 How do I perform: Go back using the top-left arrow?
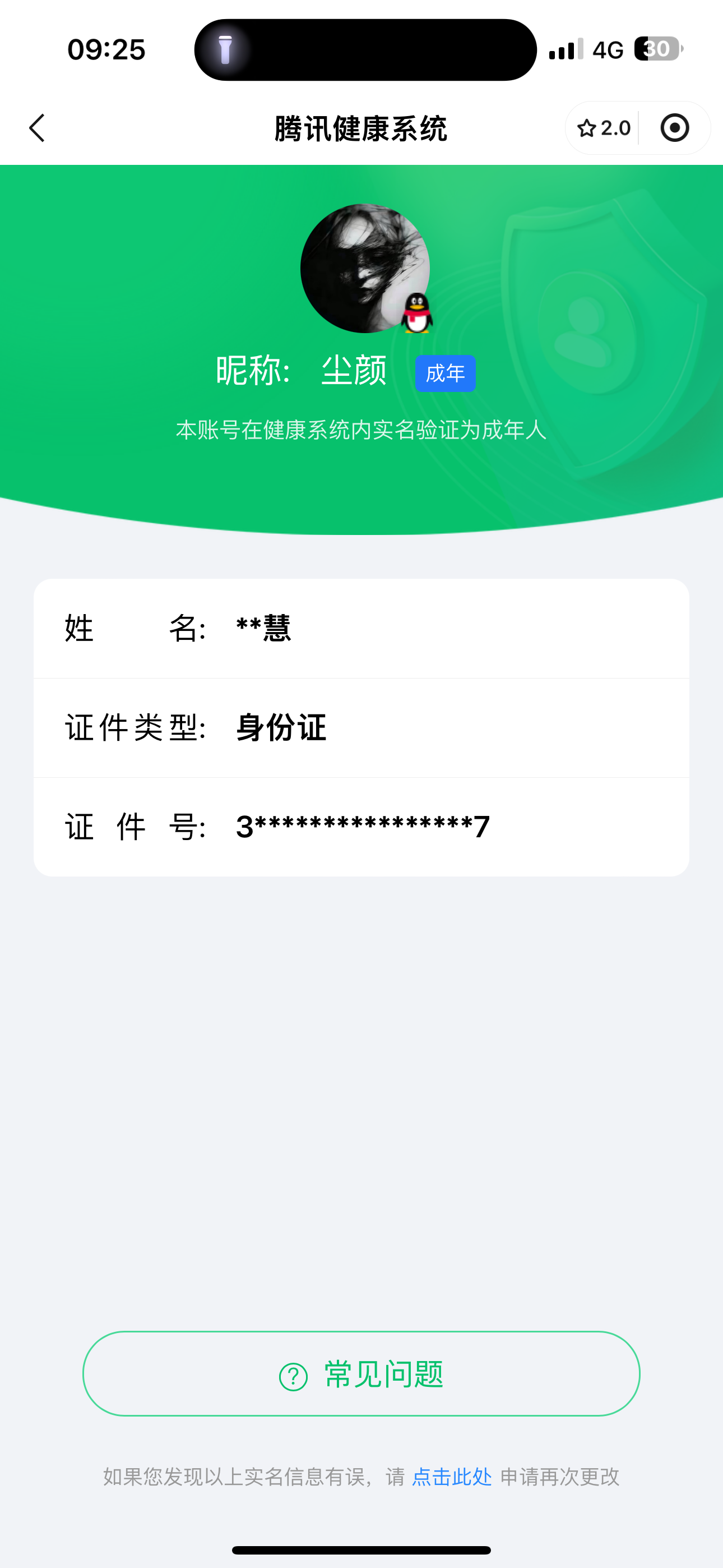(37, 128)
